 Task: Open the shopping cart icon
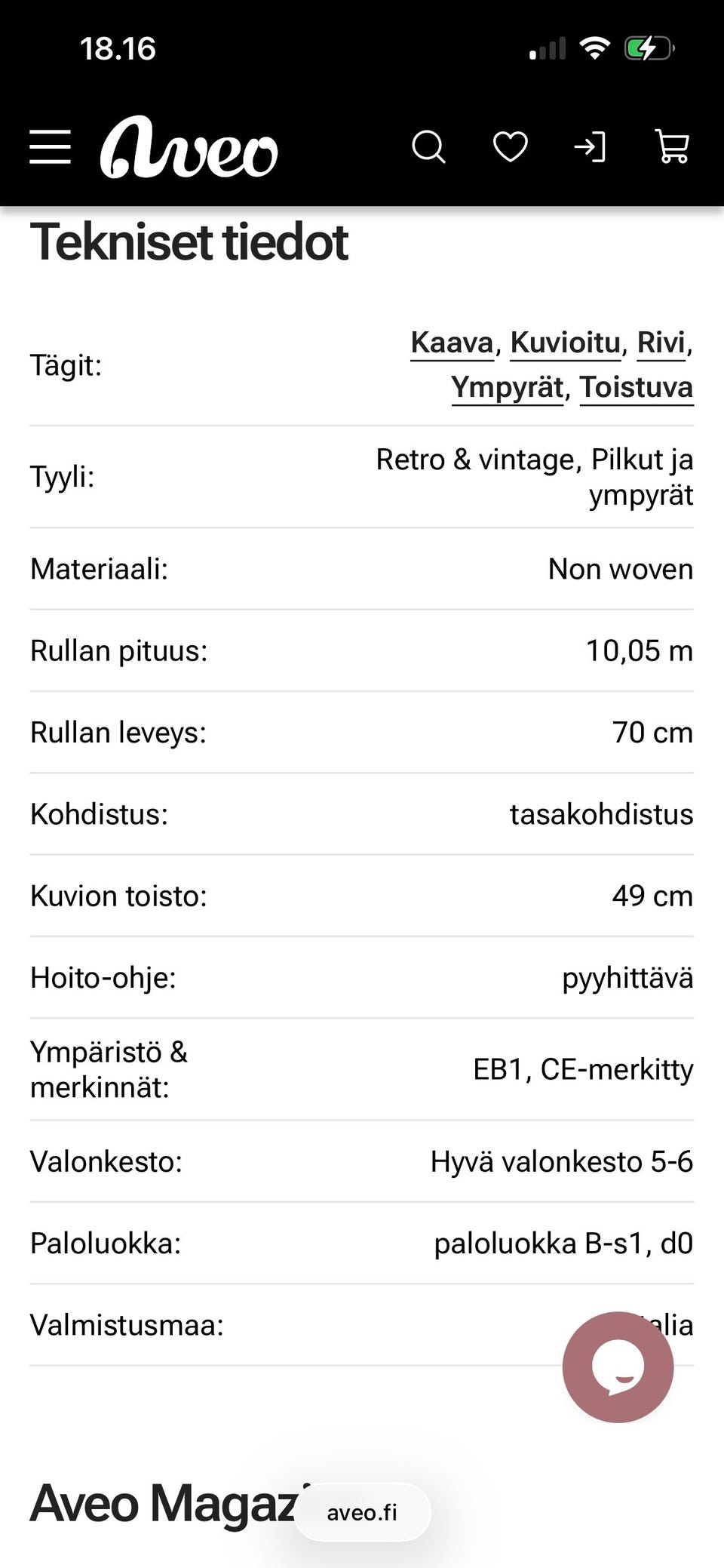pos(670,148)
